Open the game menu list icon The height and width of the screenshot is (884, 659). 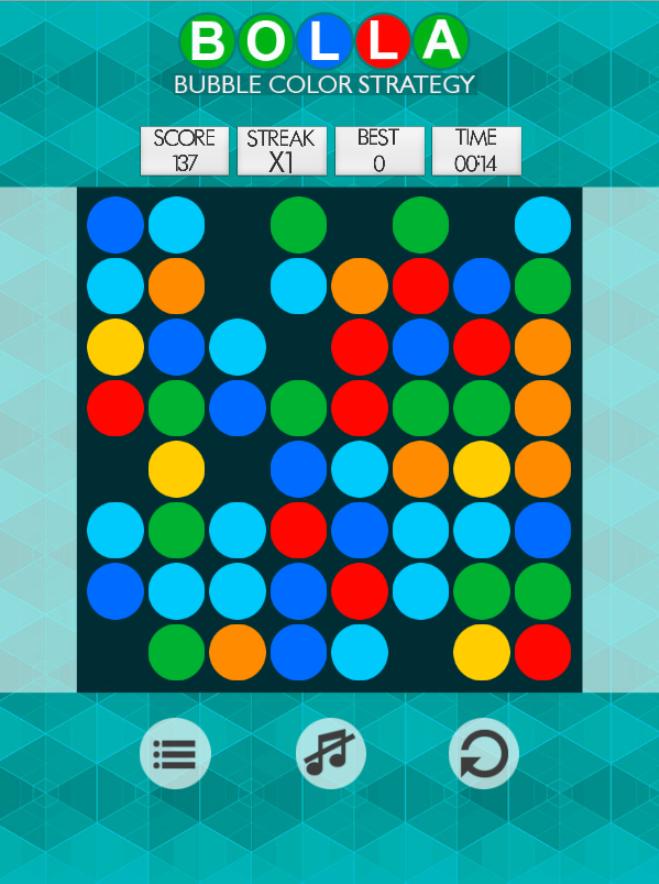tap(175, 753)
